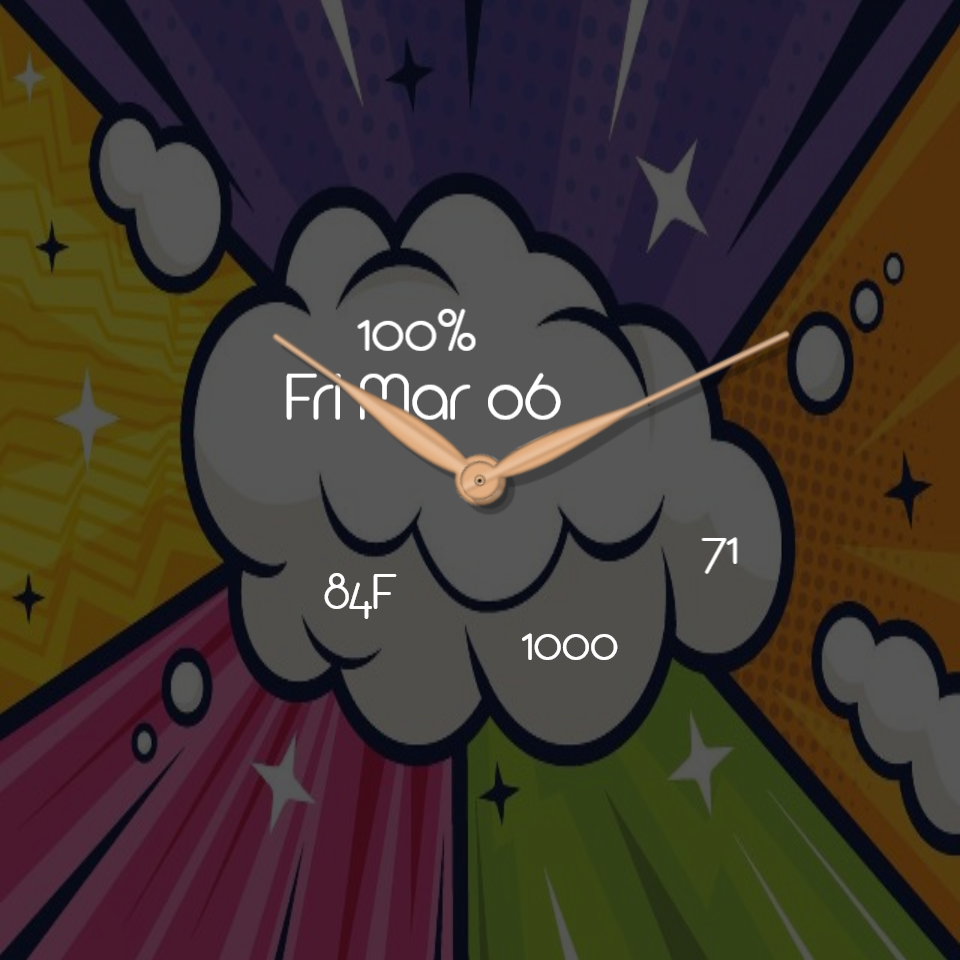The width and height of the screenshot is (960, 960).
Task: Open the 71 heart rate complication
Action: pos(720,555)
